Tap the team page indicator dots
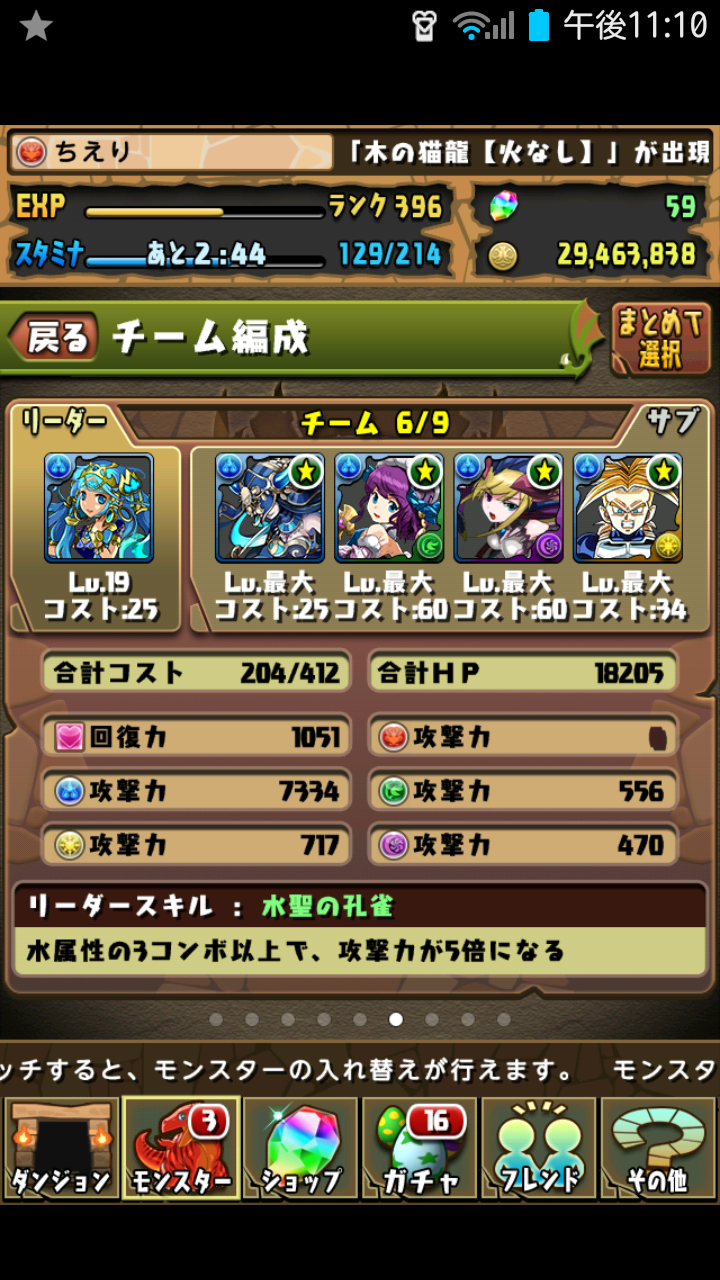 [x=360, y=1019]
